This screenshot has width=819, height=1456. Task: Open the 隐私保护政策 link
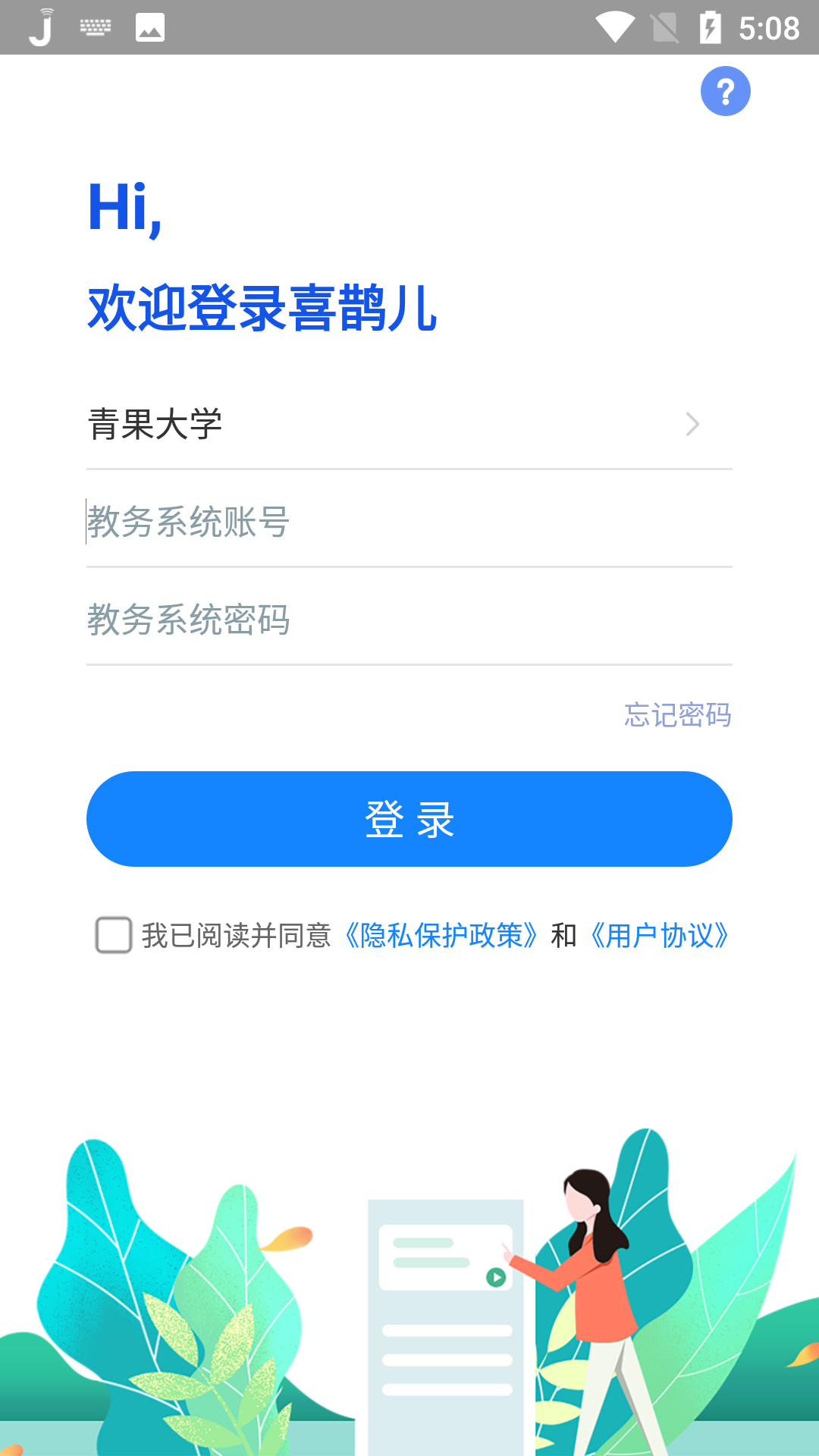click(x=440, y=936)
